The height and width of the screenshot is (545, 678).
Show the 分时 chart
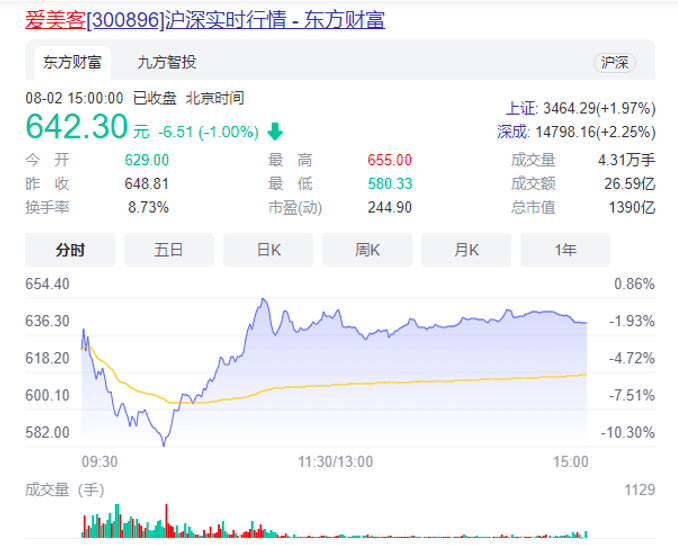tap(70, 250)
